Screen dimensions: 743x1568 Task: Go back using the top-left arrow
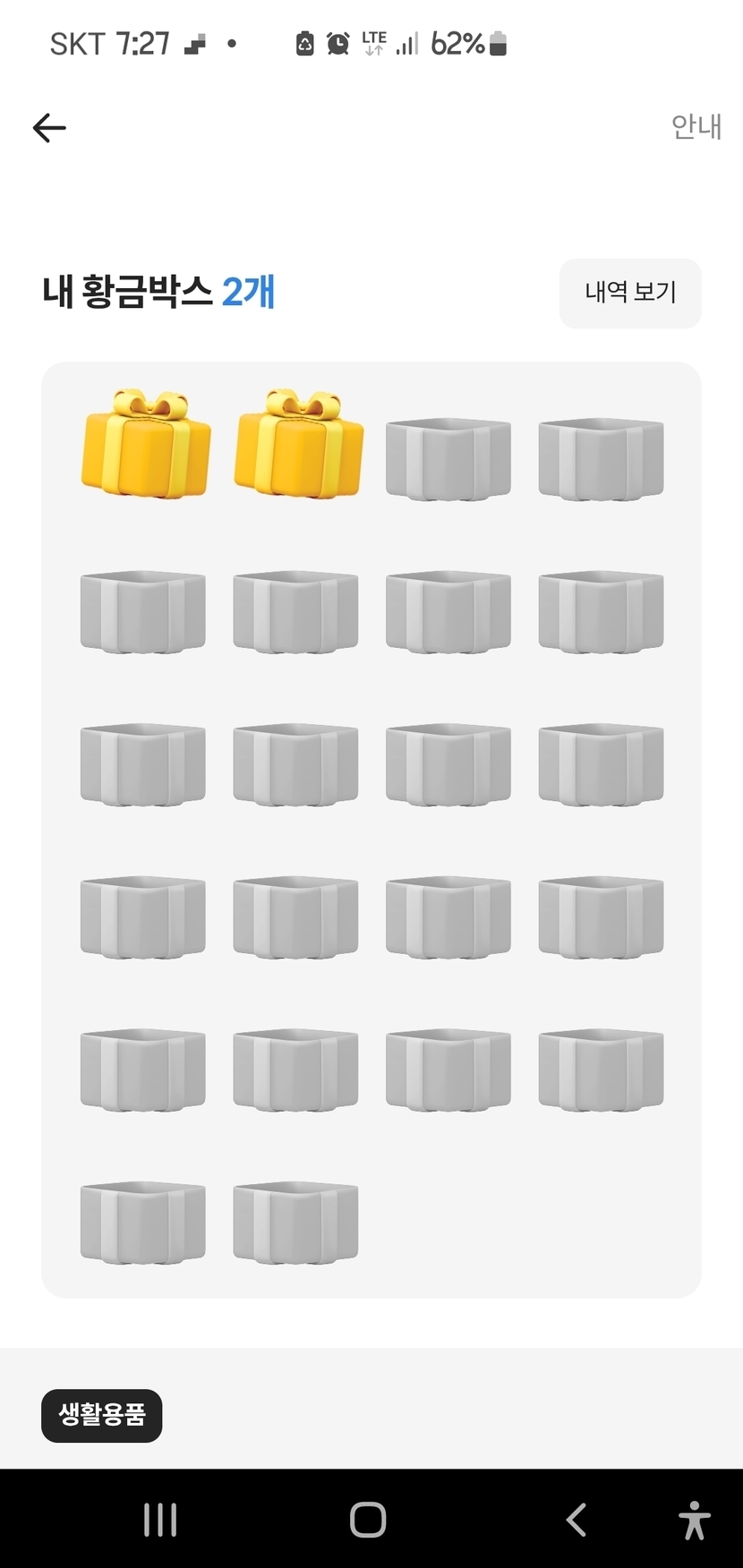point(49,128)
